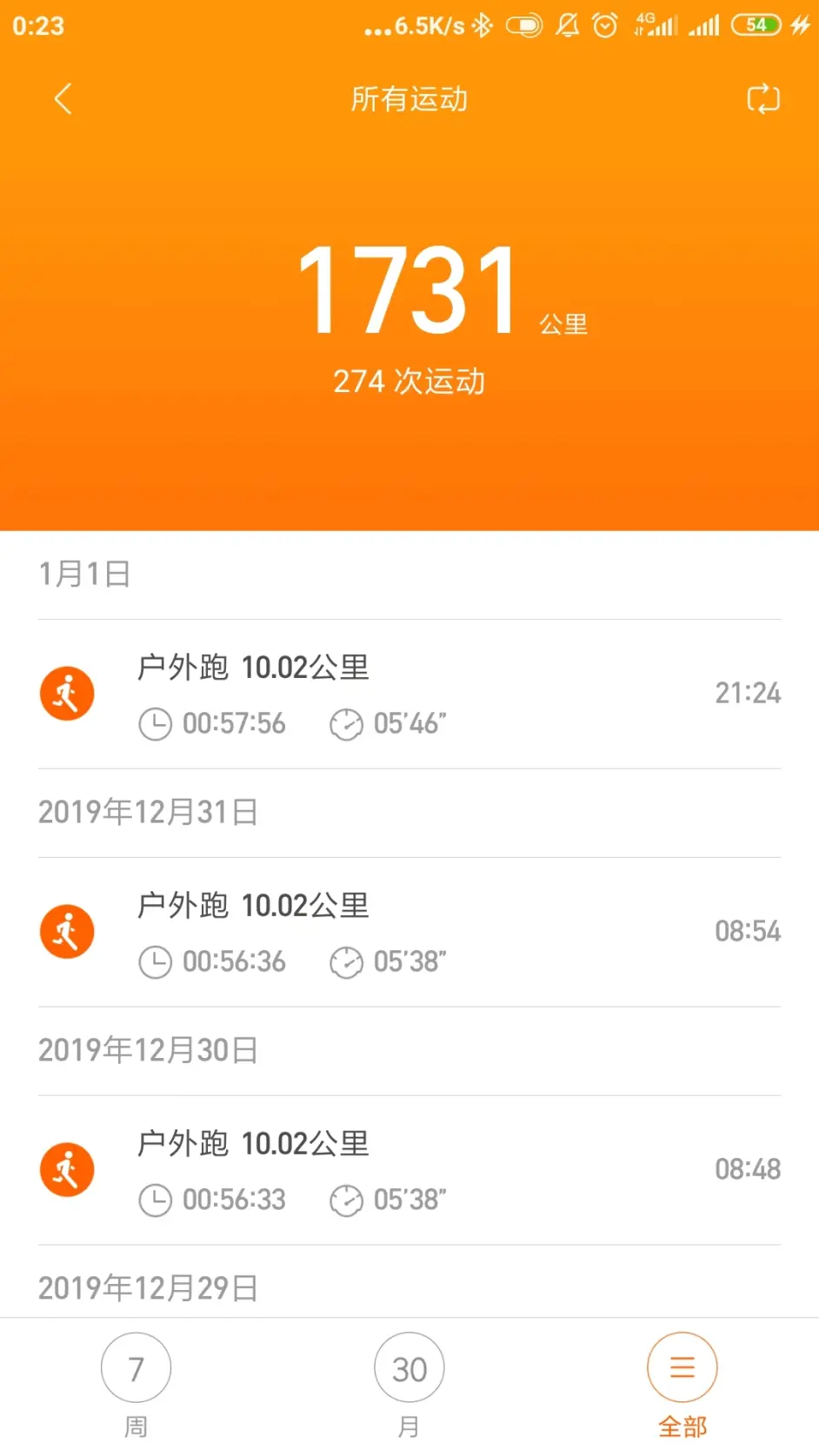
Task: Open the December 31 run at 08:54
Action: (409, 932)
